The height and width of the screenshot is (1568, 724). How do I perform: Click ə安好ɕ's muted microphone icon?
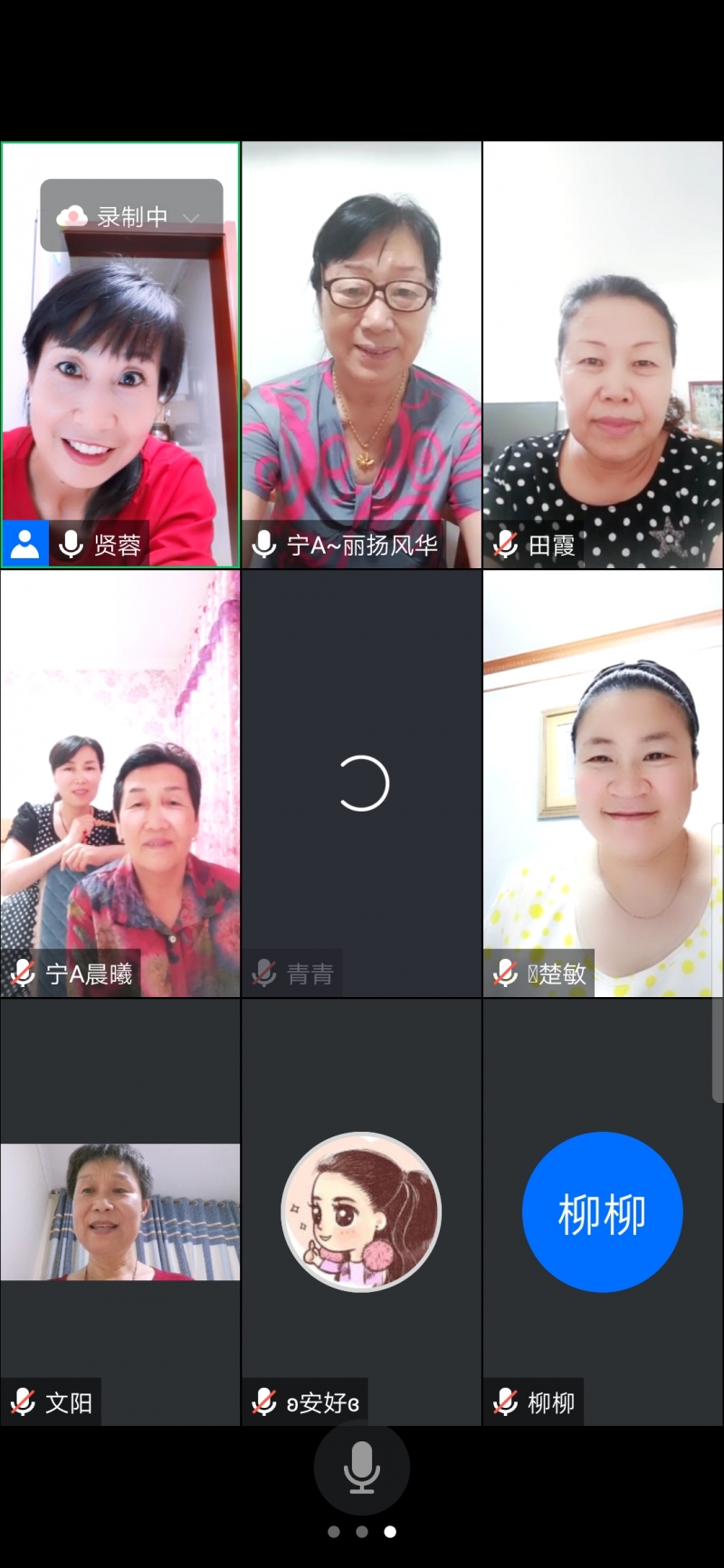tap(262, 1402)
